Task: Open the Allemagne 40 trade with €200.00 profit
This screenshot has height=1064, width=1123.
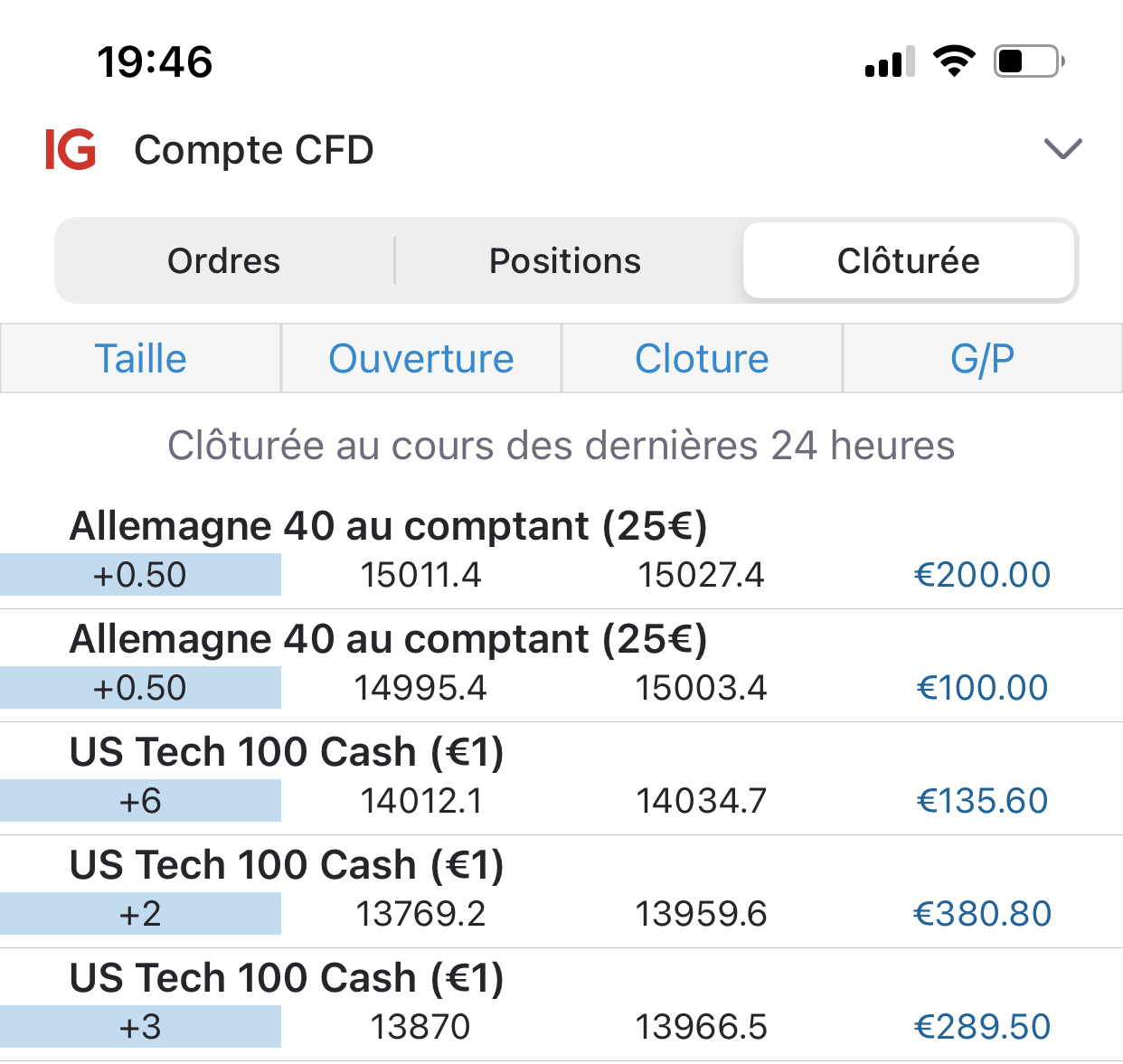Action: (x=561, y=553)
